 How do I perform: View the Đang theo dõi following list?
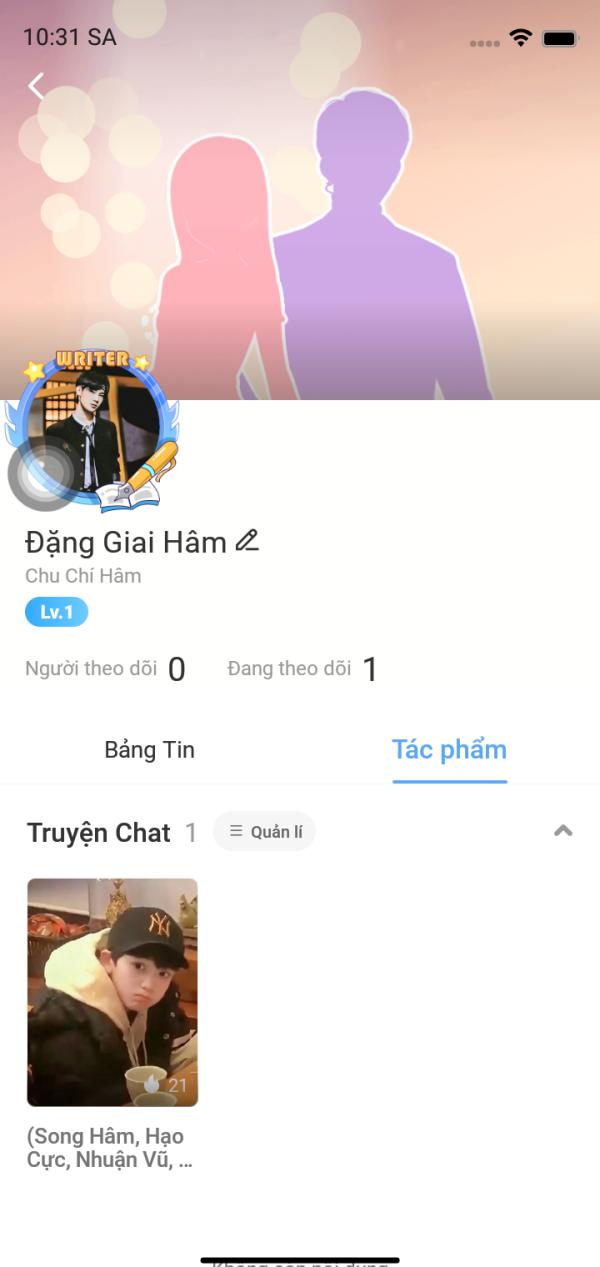coord(302,669)
